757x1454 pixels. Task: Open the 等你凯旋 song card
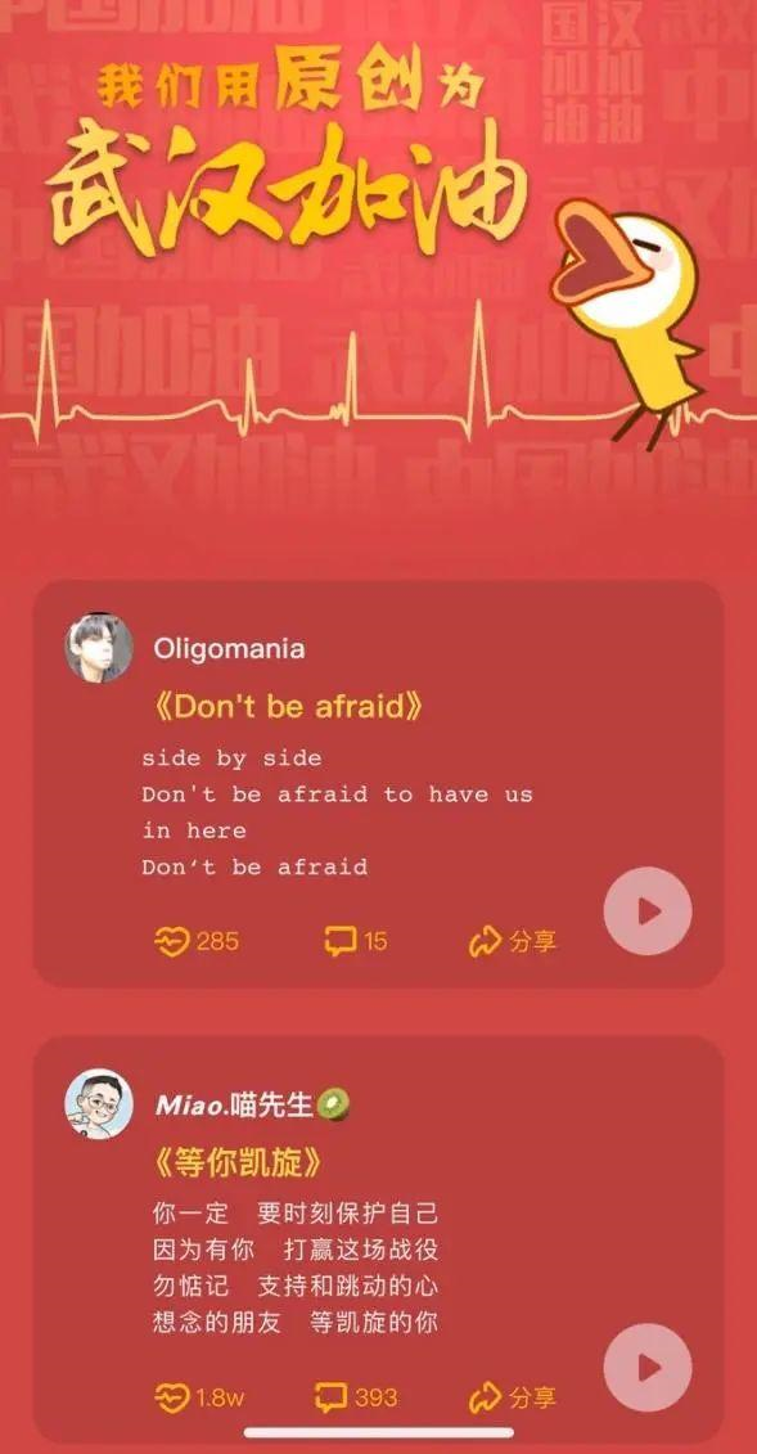point(240,1163)
